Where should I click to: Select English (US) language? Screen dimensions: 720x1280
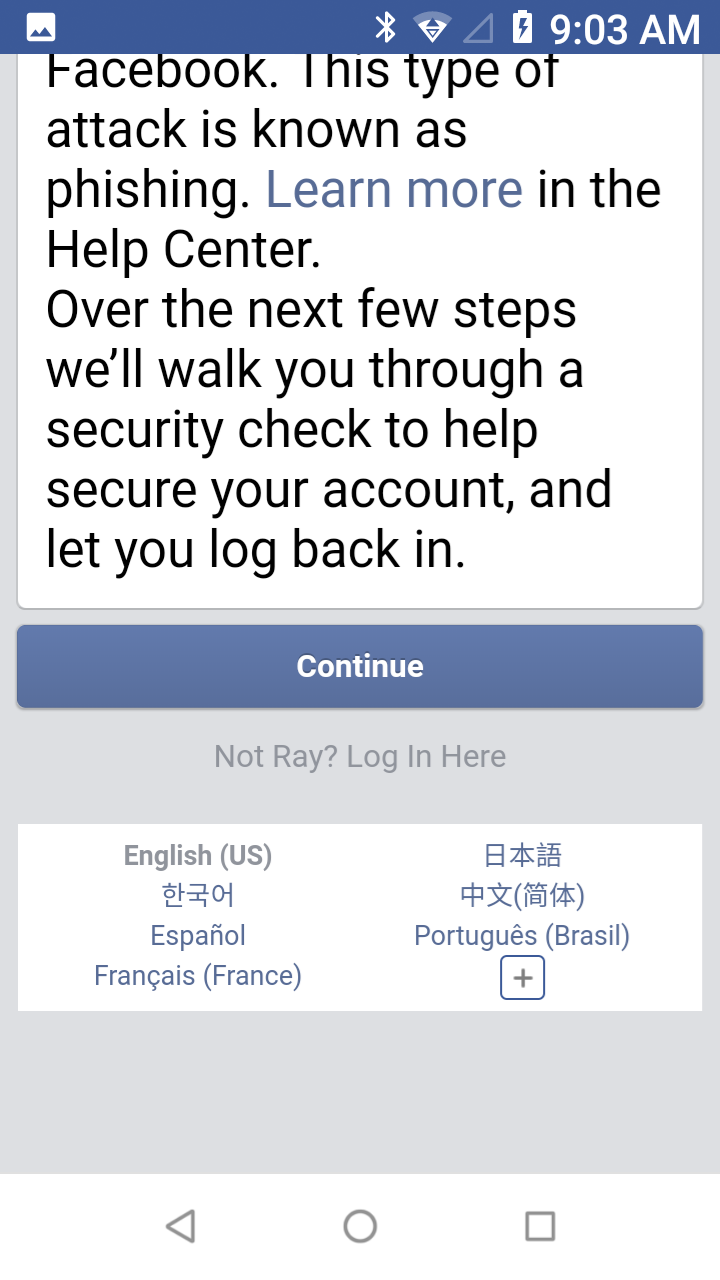pos(198,856)
